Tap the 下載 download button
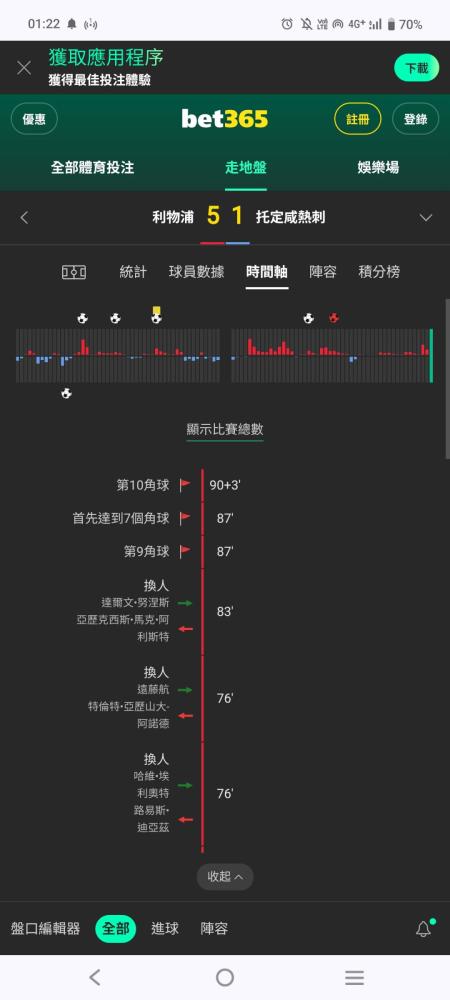 (416, 68)
